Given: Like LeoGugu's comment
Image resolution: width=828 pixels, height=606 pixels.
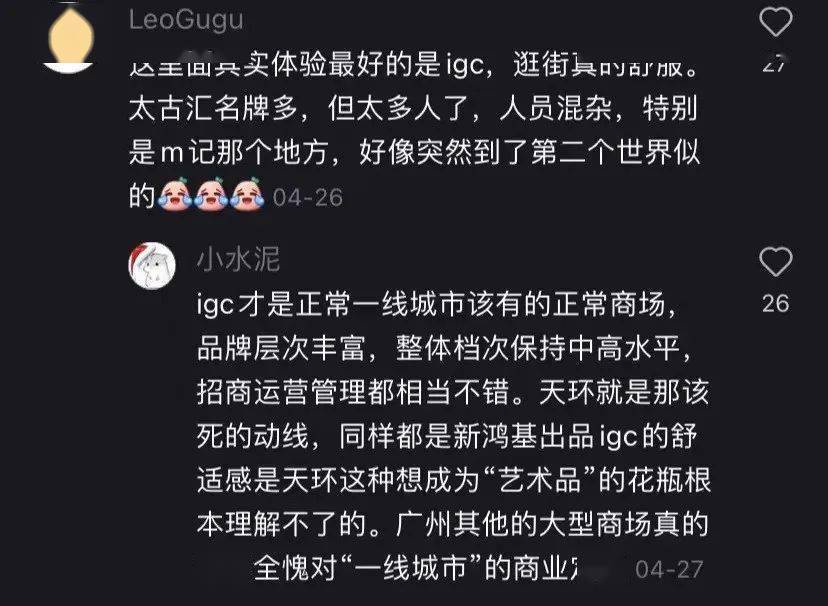Looking at the screenshot, I should (776, 22).
